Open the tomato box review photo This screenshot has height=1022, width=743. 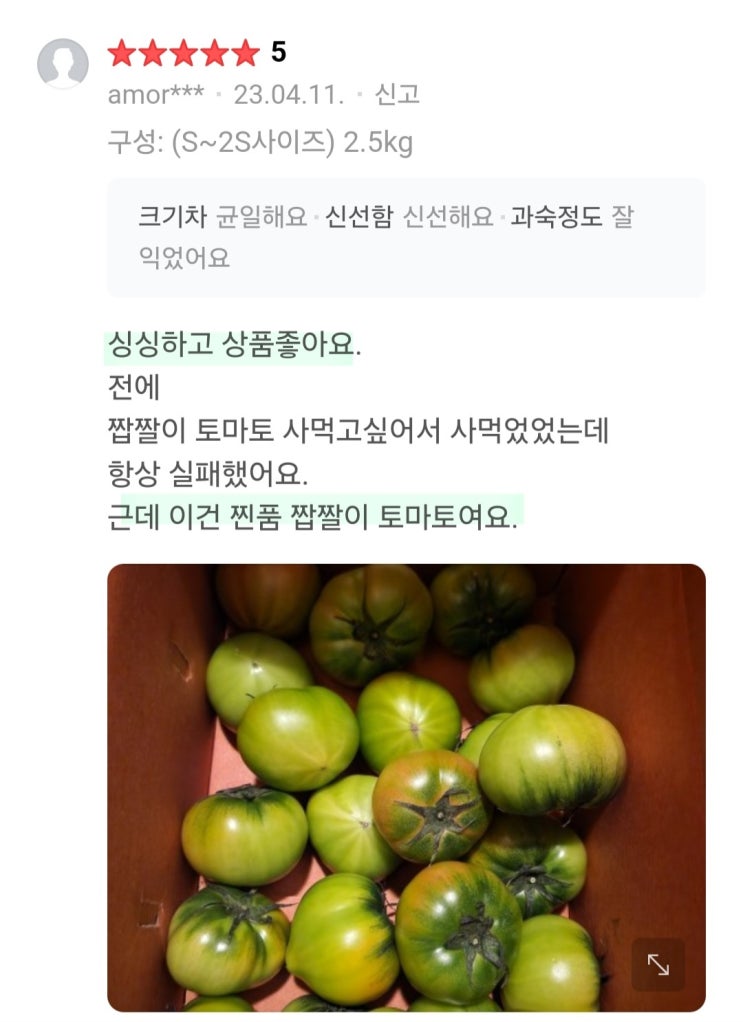click(406, 787)
